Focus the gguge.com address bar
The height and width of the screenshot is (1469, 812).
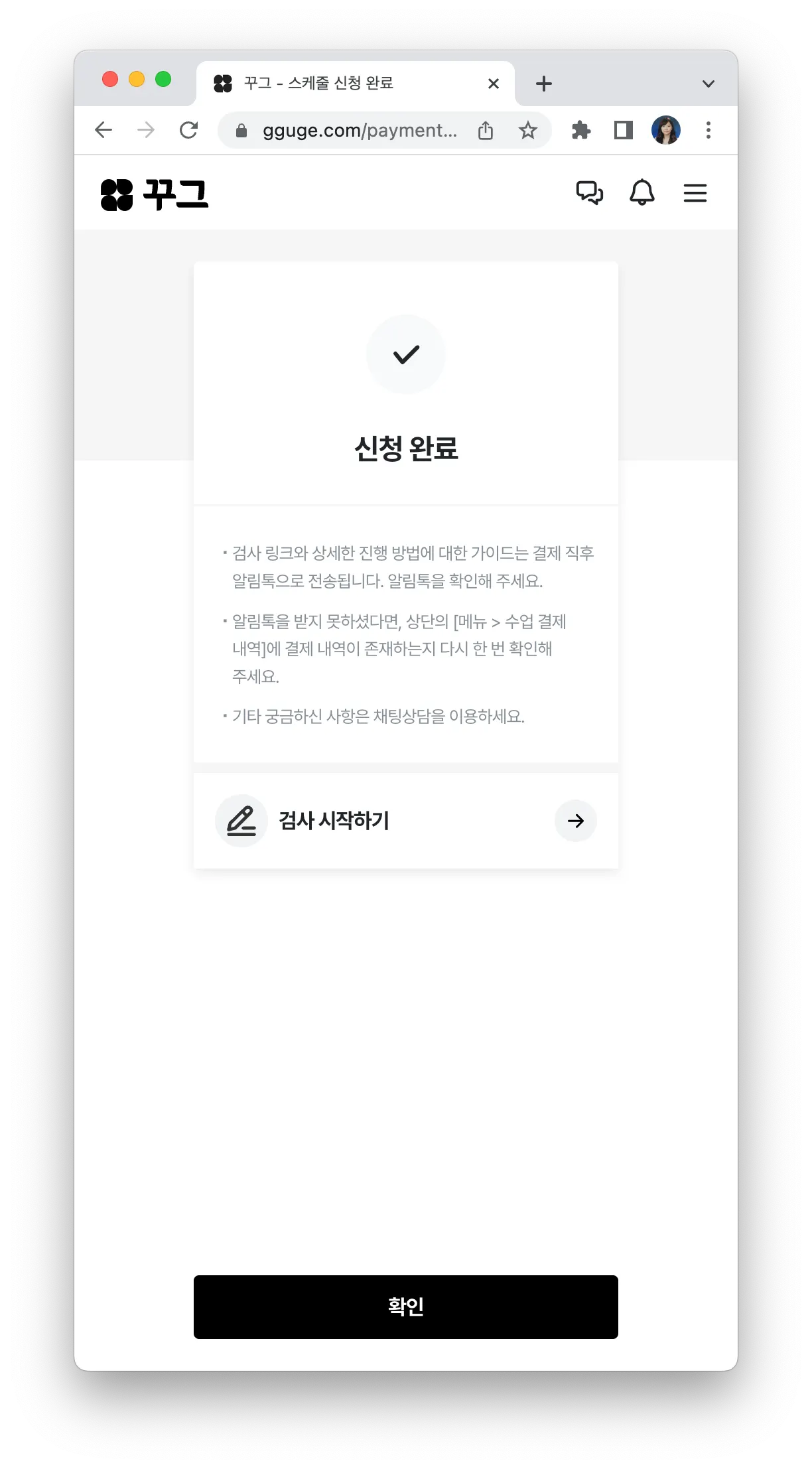pos(358,130)
